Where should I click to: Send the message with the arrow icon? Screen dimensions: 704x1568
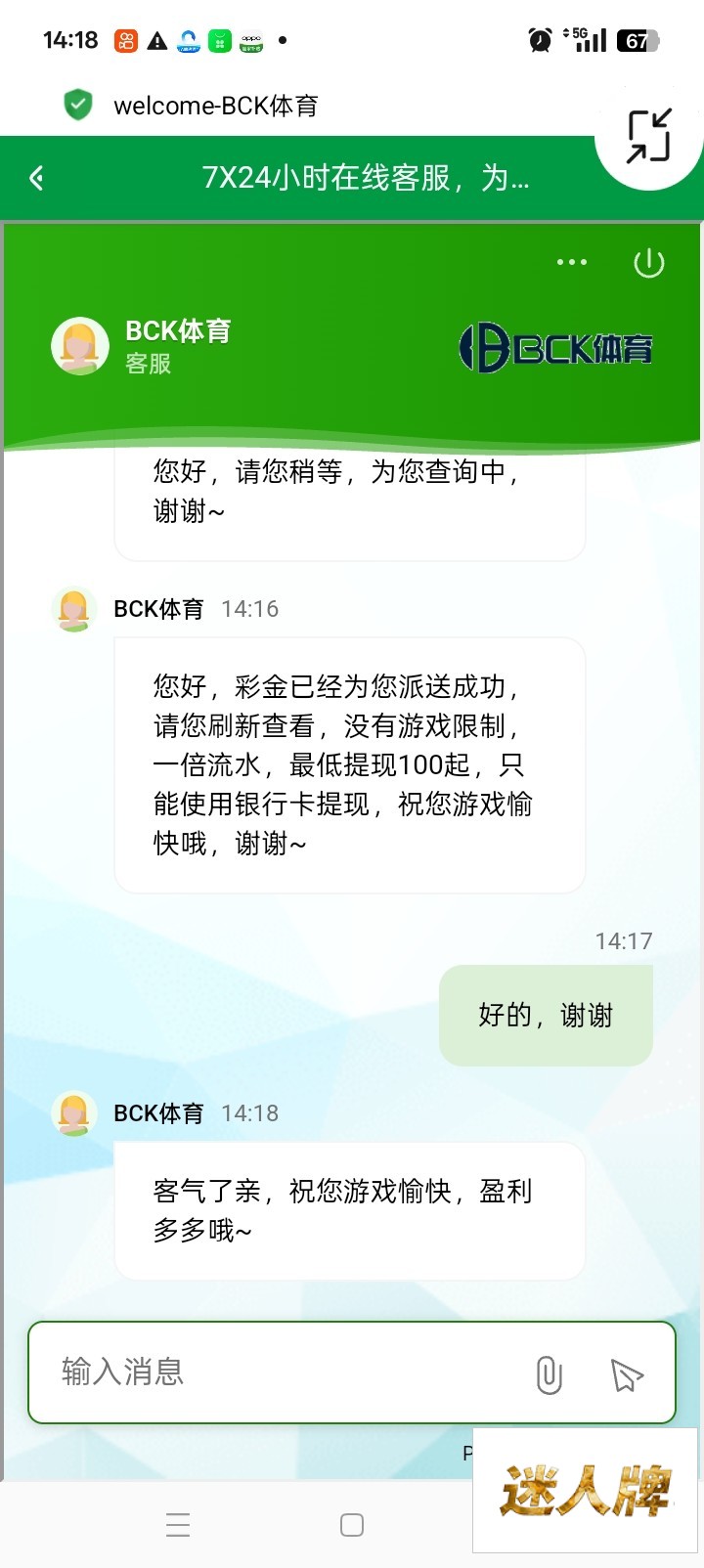click(627, 1374)
